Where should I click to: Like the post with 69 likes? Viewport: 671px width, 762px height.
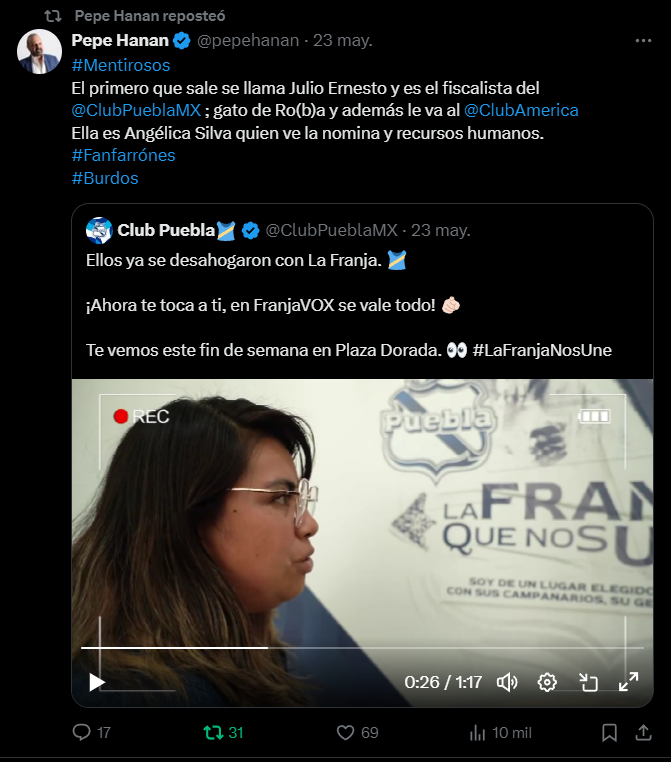click(x=346, y=733)
